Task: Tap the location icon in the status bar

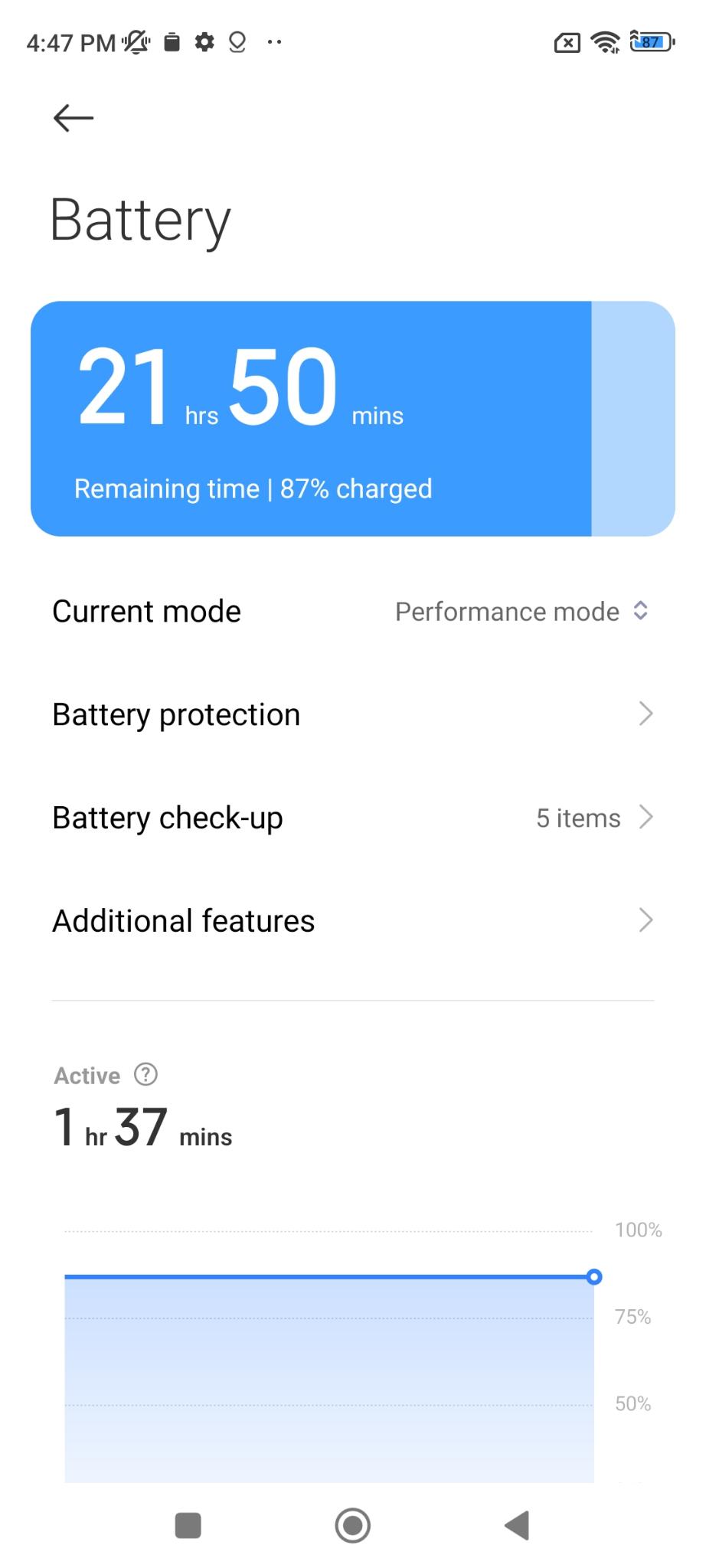Action: tap(237, 42)
